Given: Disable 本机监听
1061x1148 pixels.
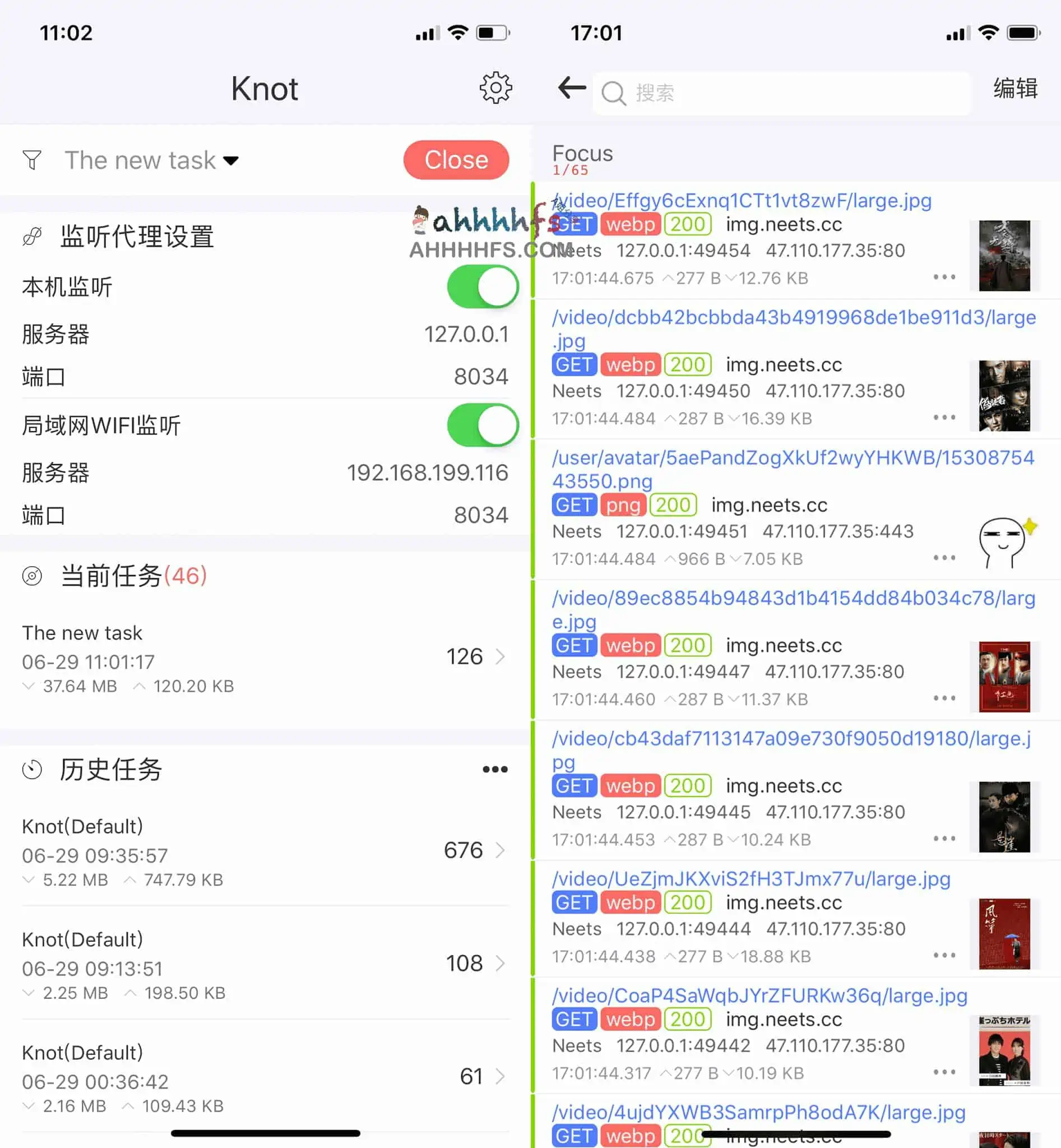Looking at the screenshot, I should (x=482, y=286).
